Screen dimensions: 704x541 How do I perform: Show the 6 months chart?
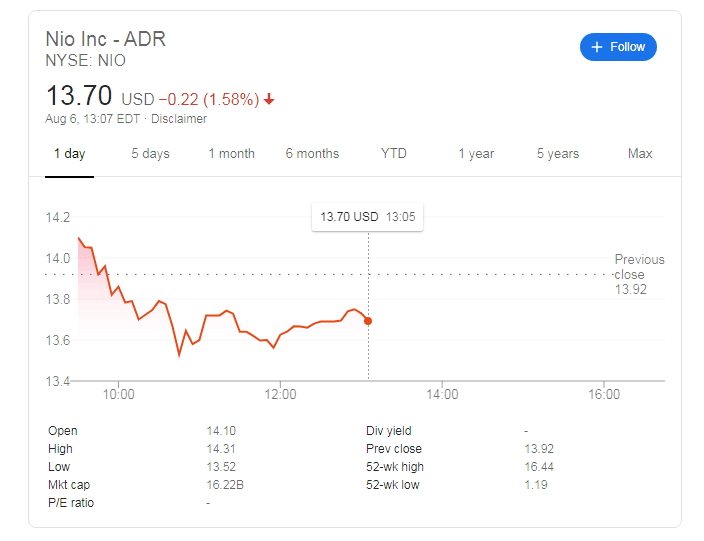312,154
